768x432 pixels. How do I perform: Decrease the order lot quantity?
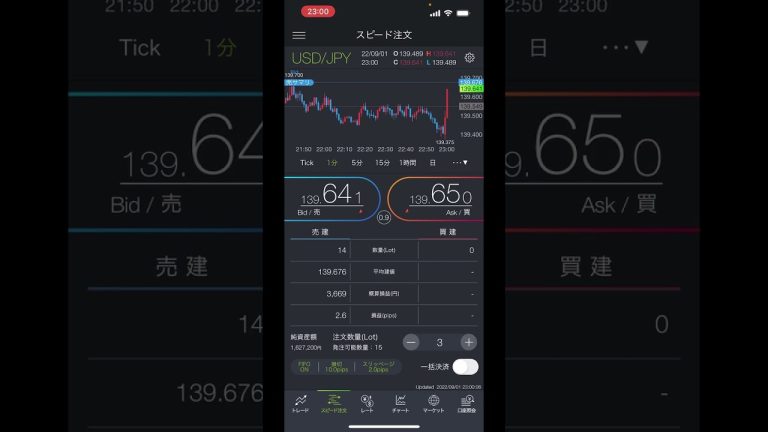[411, 342]
